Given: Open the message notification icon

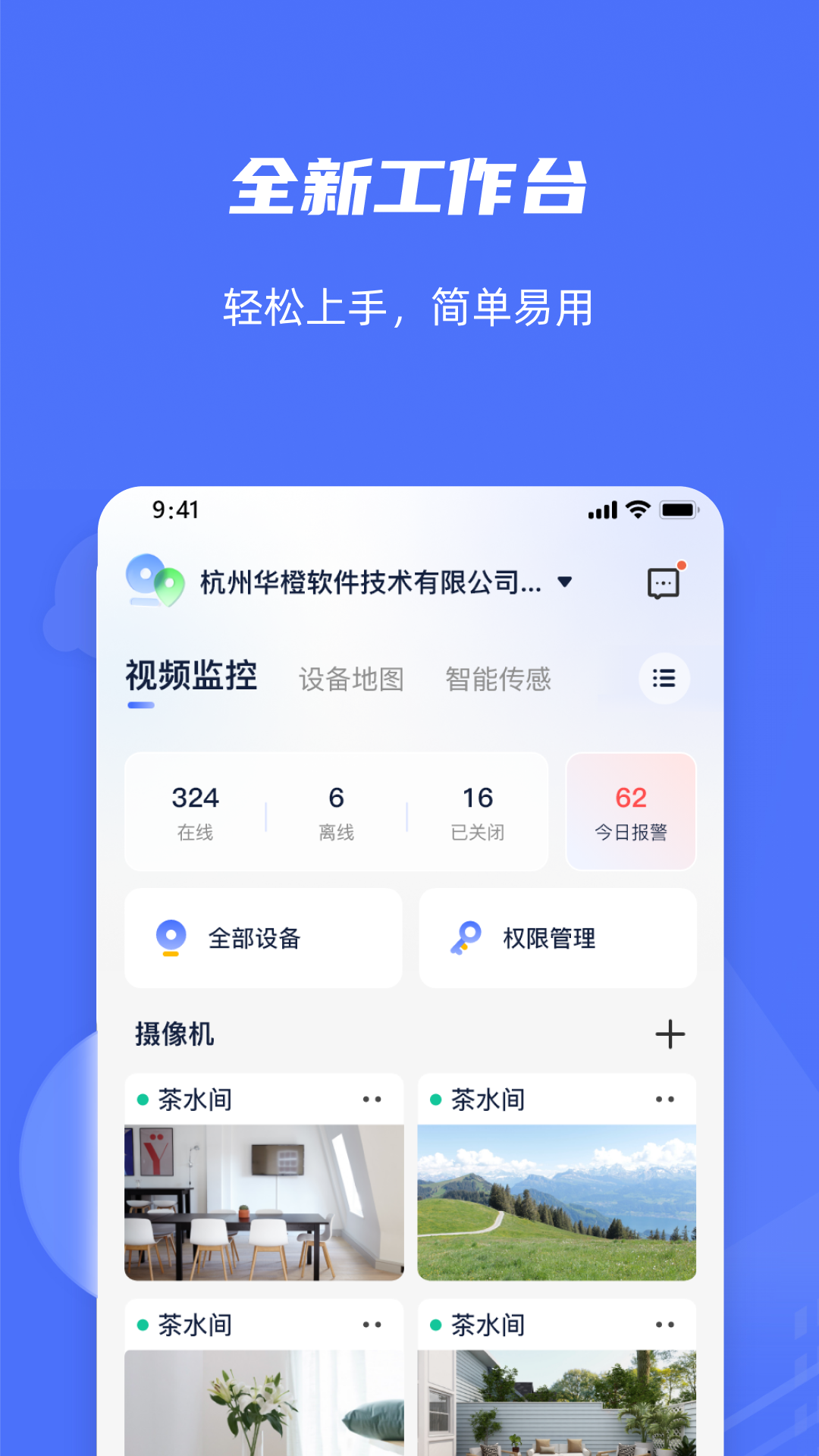Looking at the screenshot, I should point(663,582).
